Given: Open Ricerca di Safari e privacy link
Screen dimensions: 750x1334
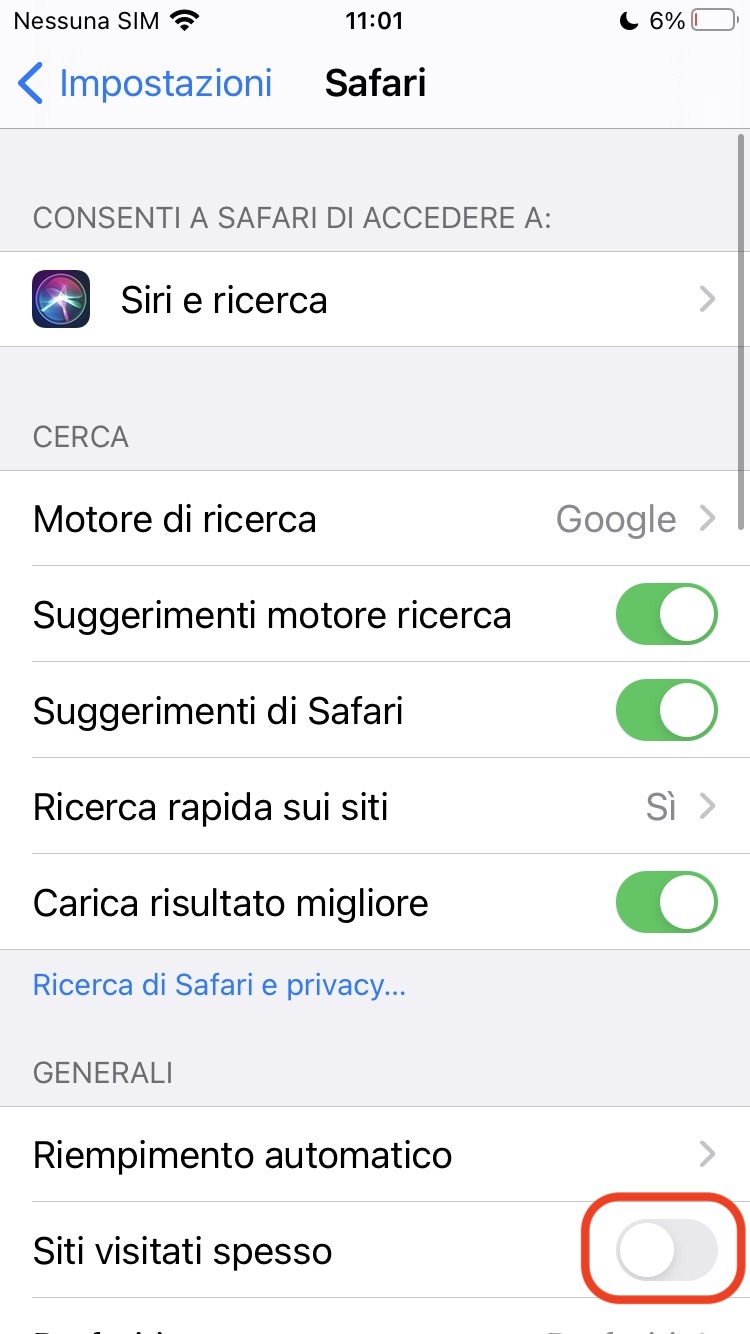Looking at the screenshot, I should coord(219,985).
